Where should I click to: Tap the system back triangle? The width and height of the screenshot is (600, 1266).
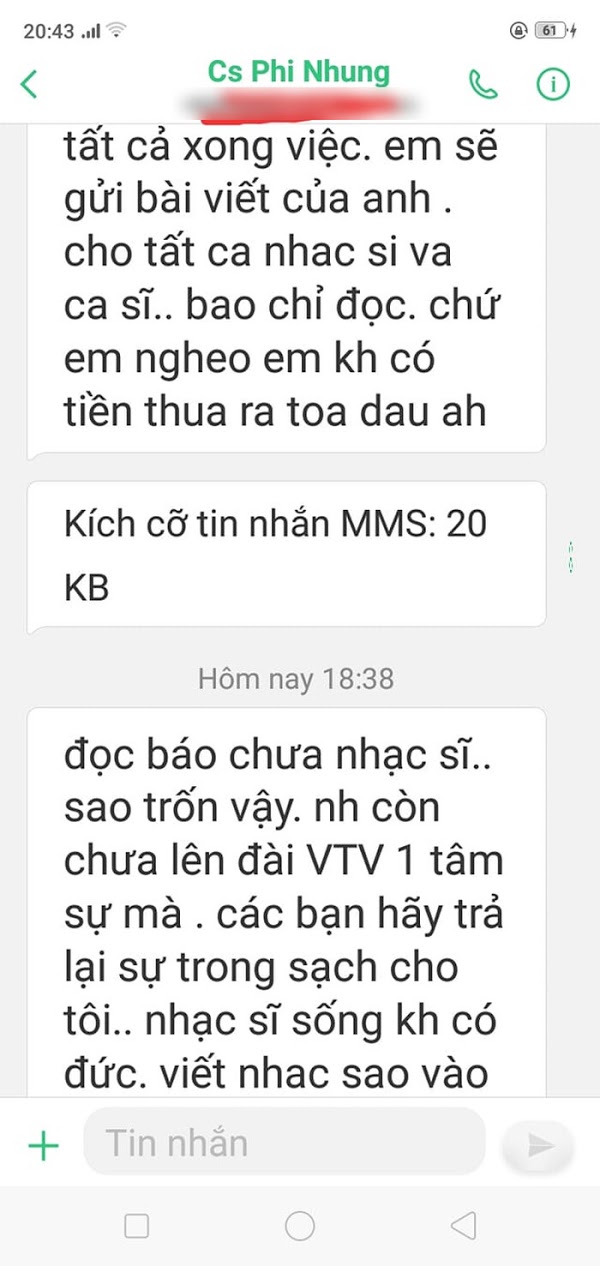pos(462,1226)
